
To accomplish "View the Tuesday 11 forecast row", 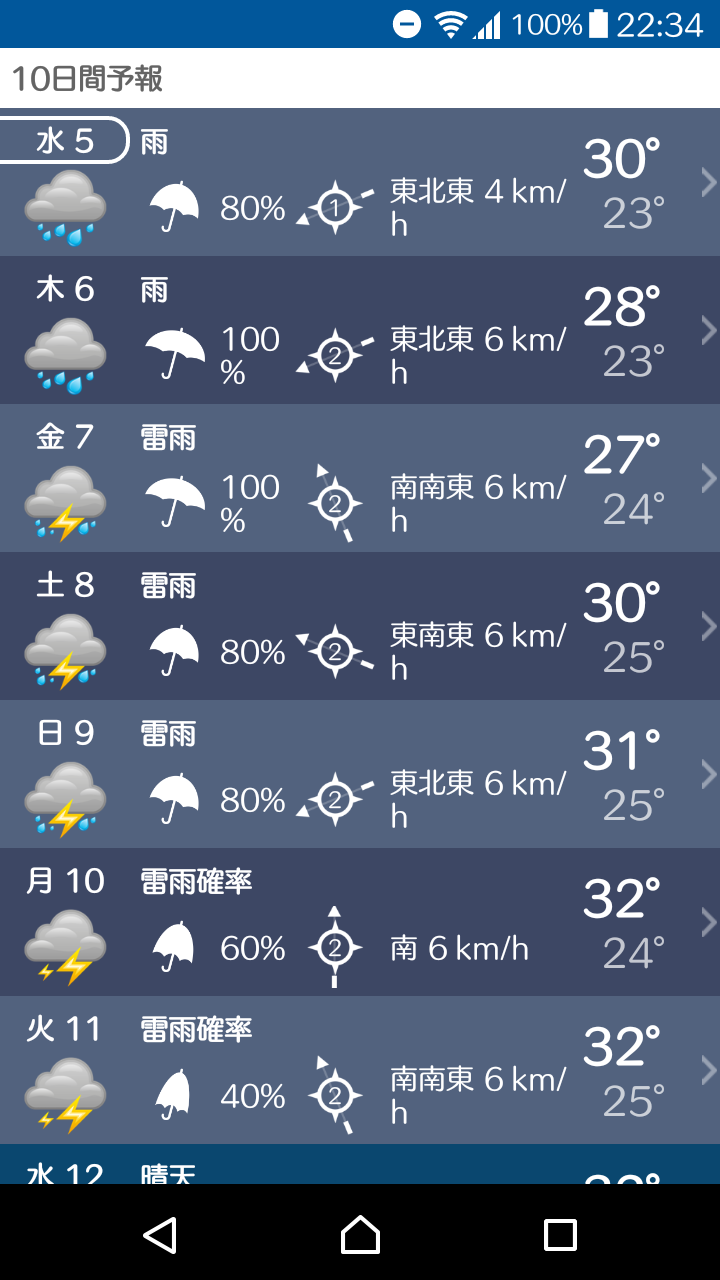I will 360,1070.
